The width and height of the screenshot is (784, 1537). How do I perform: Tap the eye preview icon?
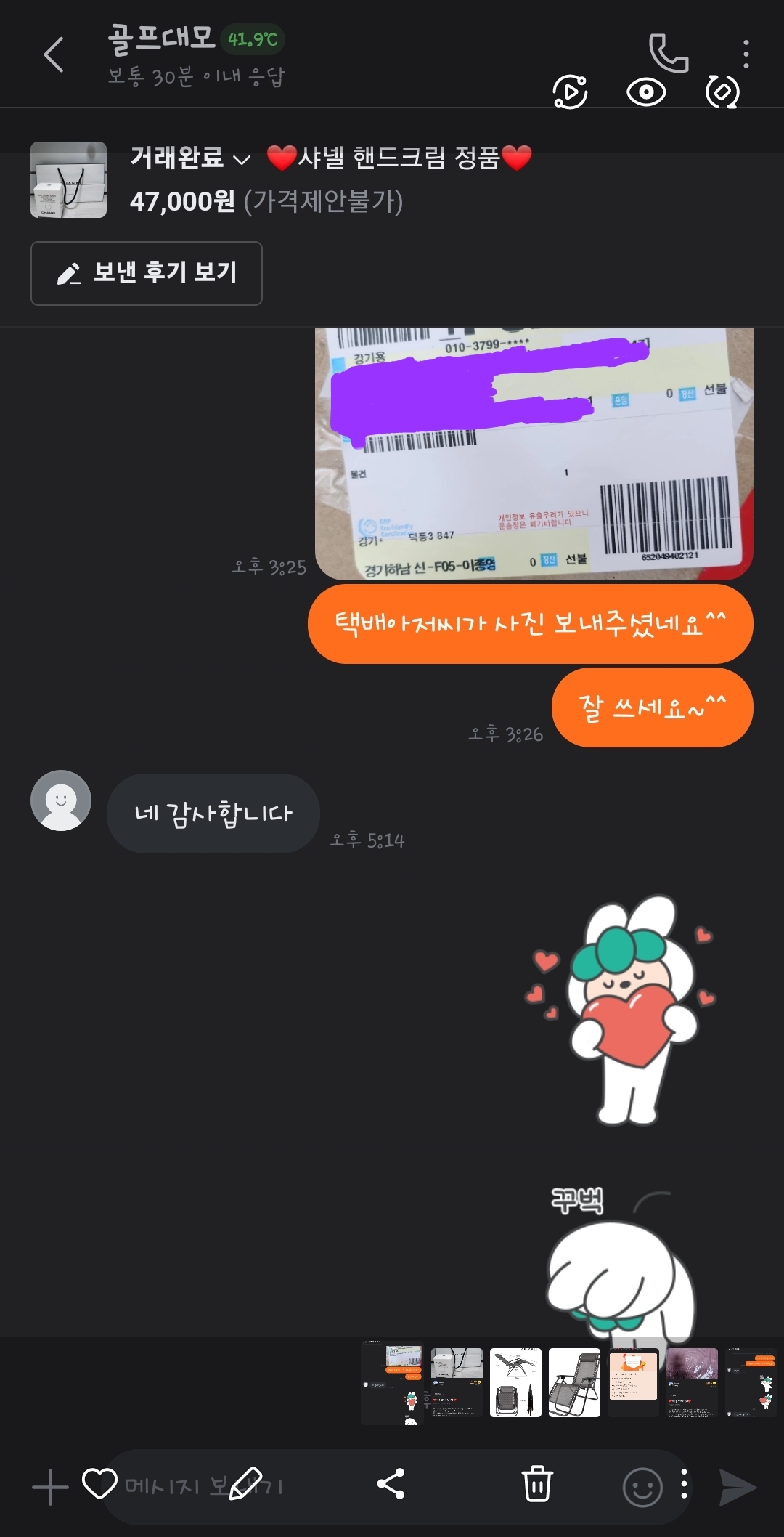coord(646,92)
